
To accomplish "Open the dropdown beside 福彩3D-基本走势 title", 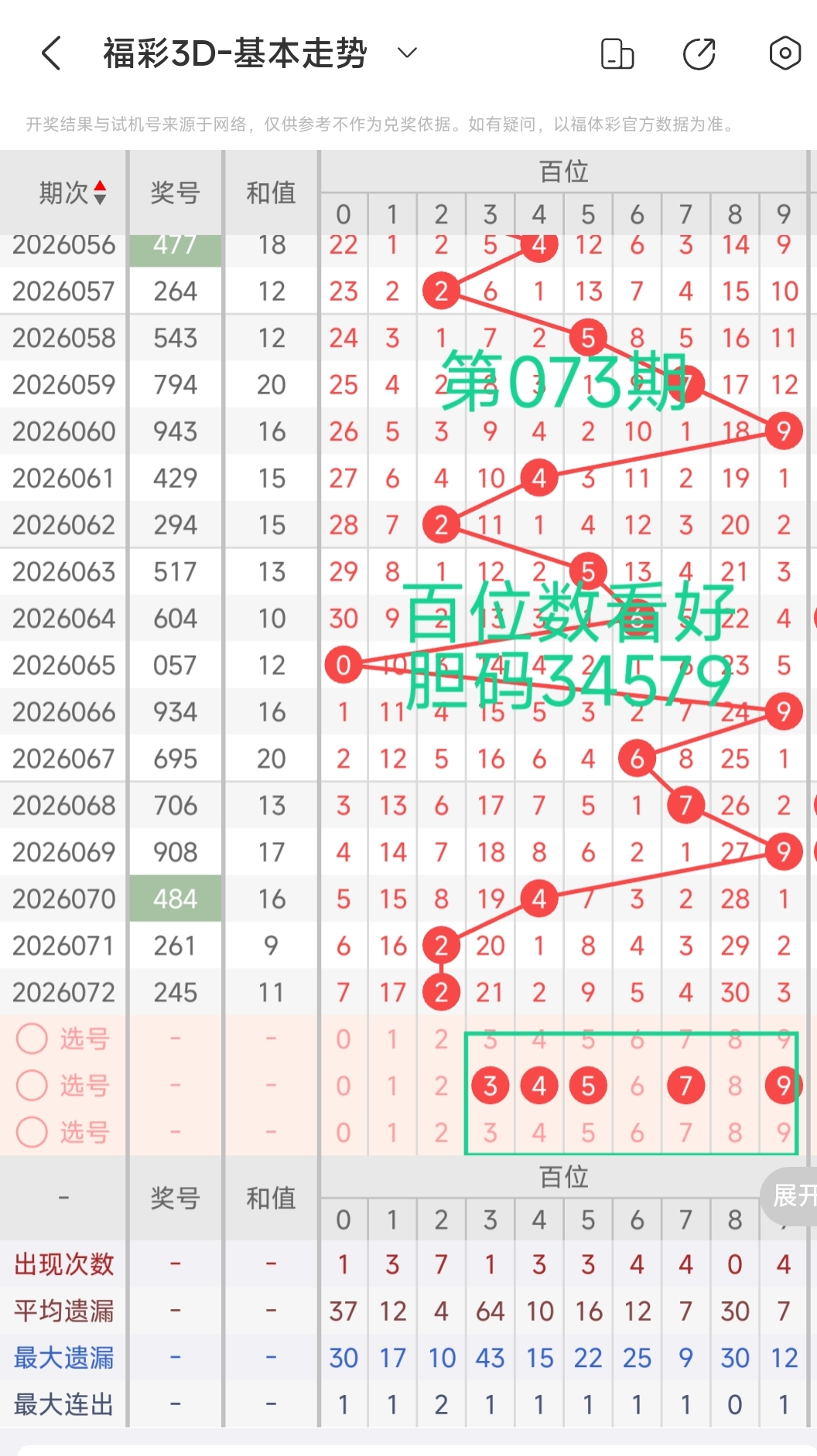I will pos(408,53).
